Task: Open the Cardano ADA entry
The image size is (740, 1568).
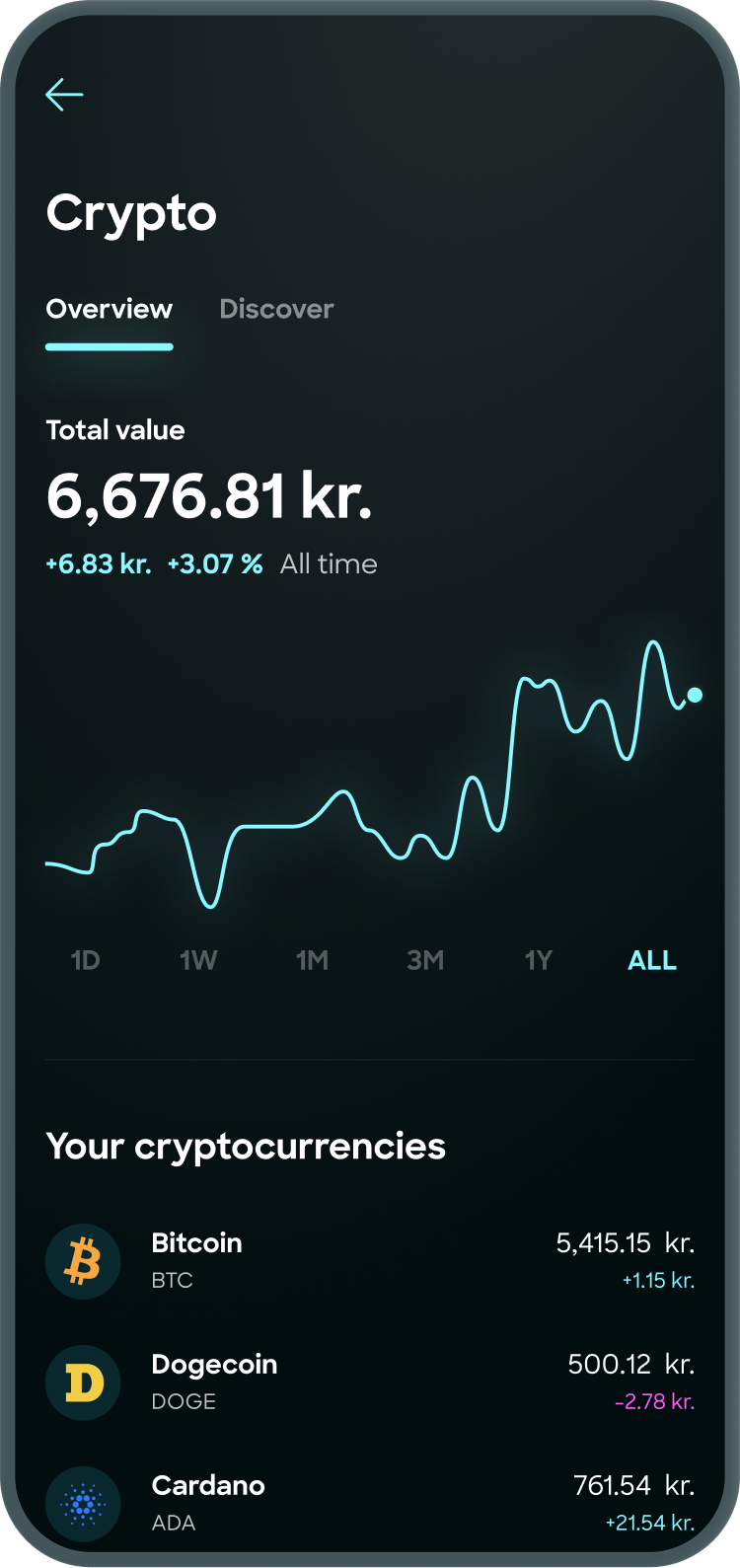Action: point(370,1503)
